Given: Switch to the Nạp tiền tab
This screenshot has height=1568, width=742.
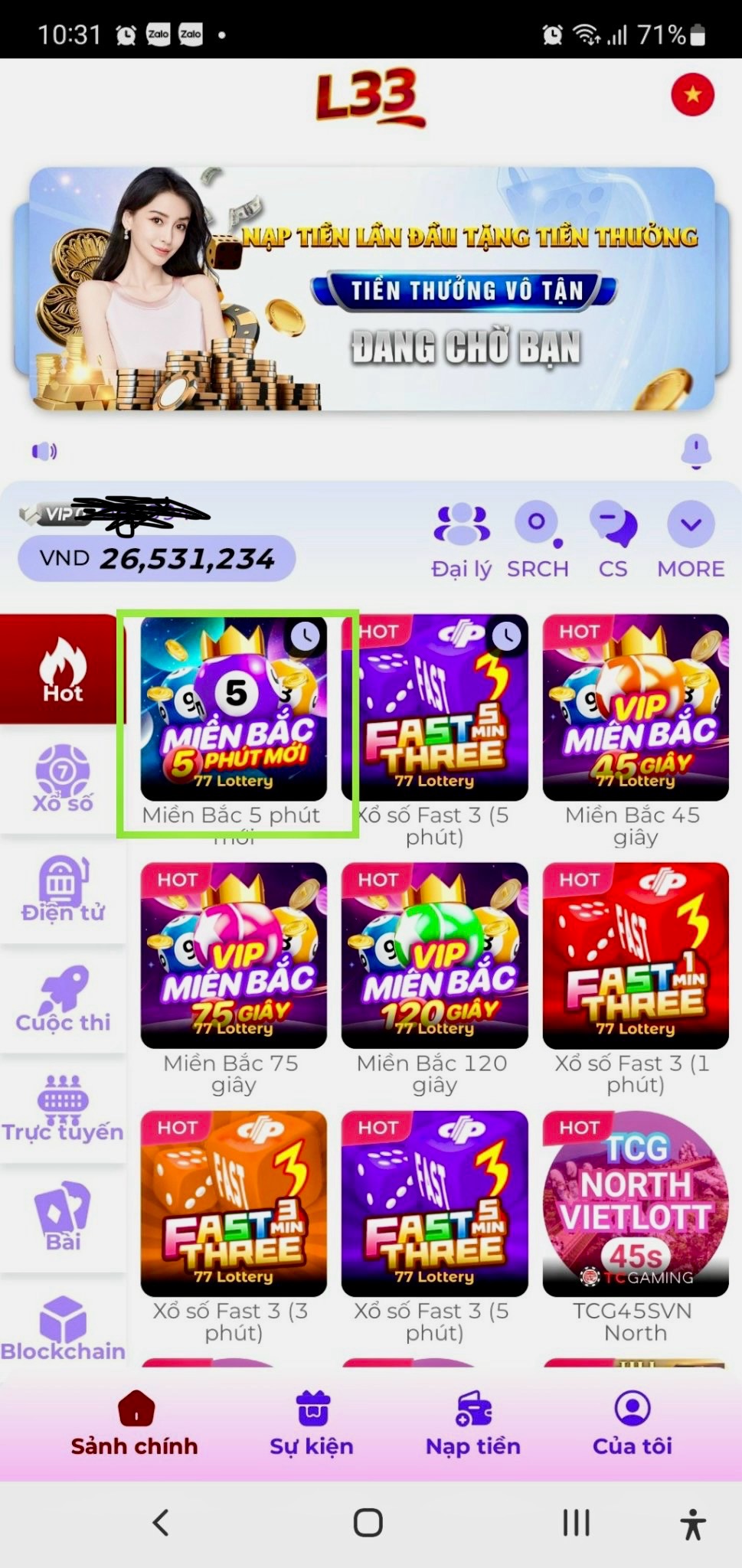Looking at the screenshot, I should point(473,1424).
